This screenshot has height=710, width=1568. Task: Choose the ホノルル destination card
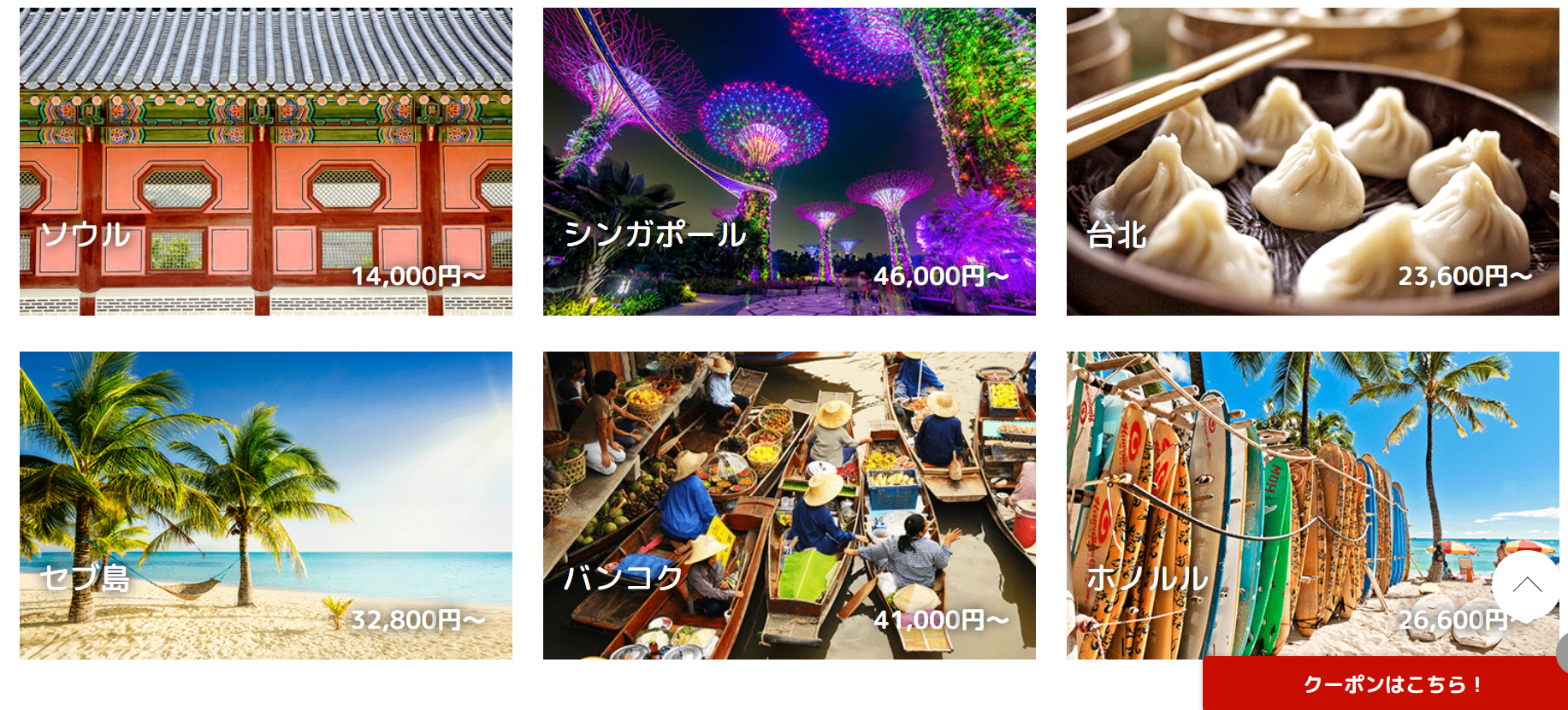point(1283,505)
